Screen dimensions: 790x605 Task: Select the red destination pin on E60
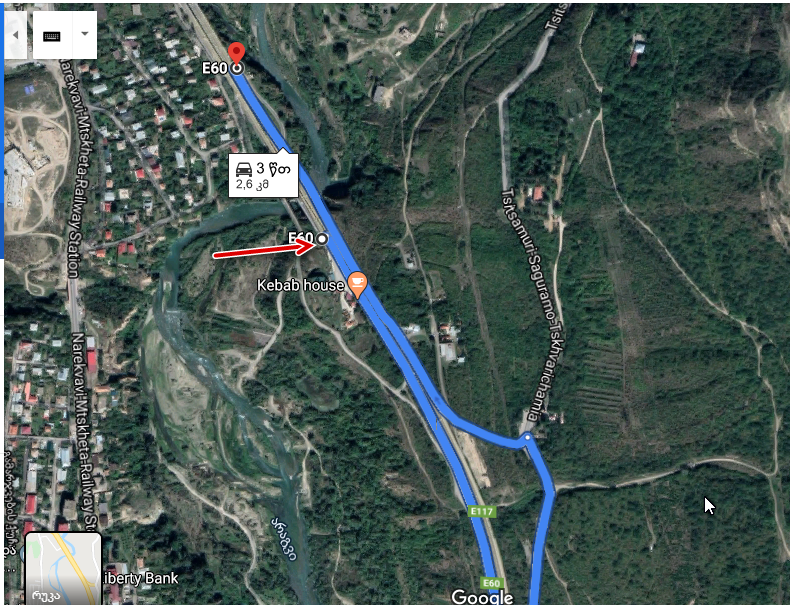tap(237, 54)
